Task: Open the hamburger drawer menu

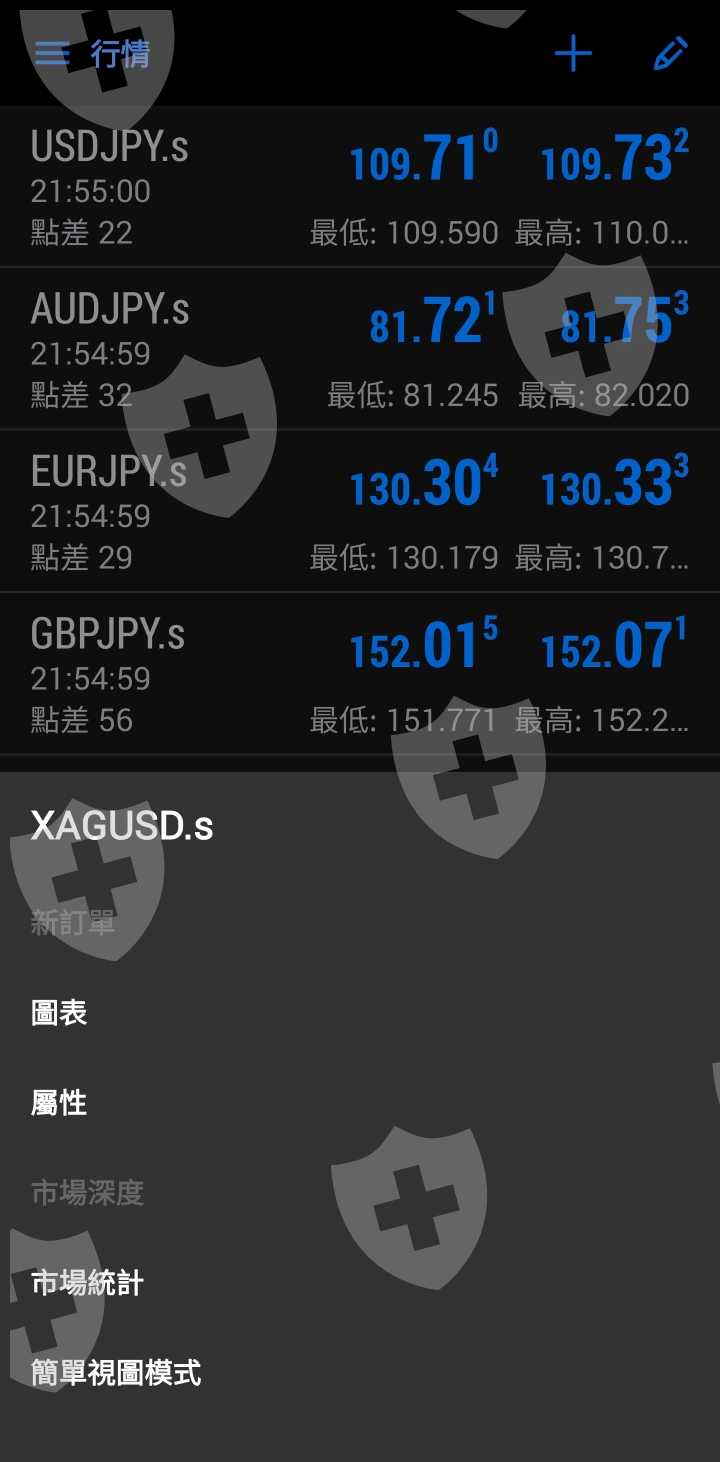Action: [52, 53]
